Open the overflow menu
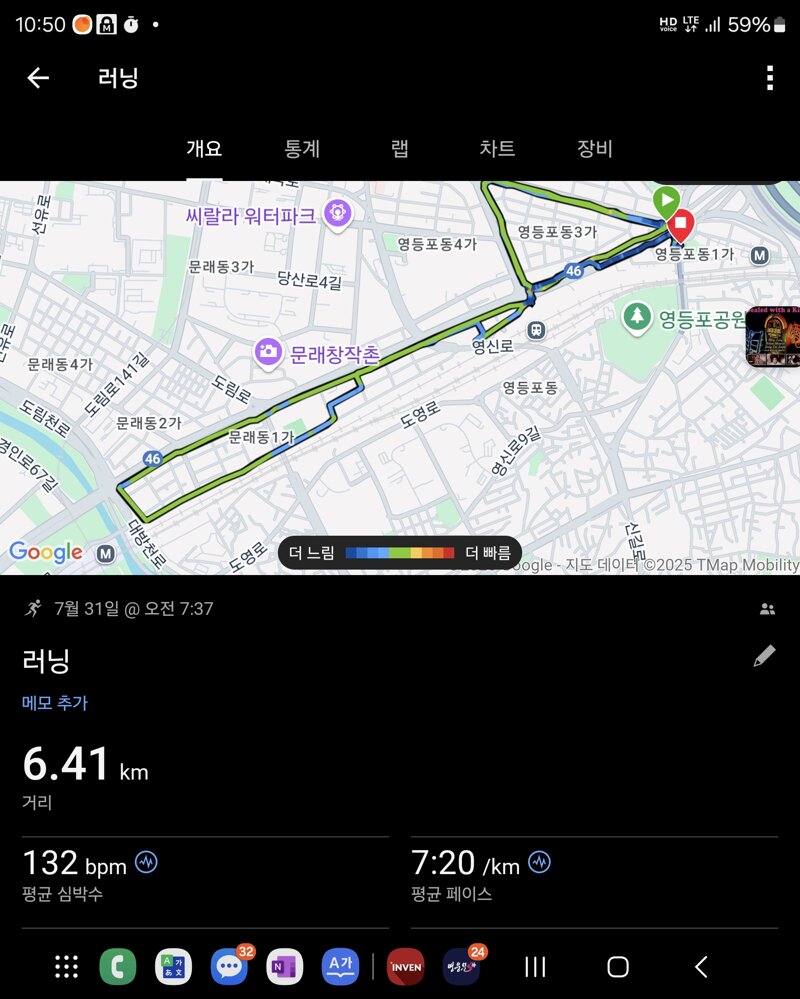 769,78
